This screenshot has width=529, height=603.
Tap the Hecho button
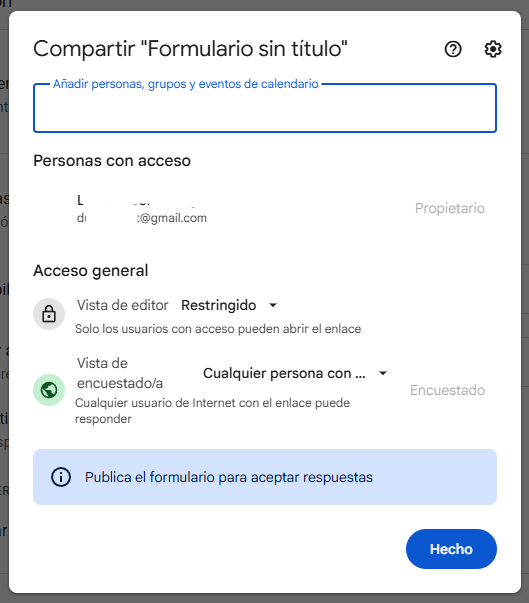451,549
